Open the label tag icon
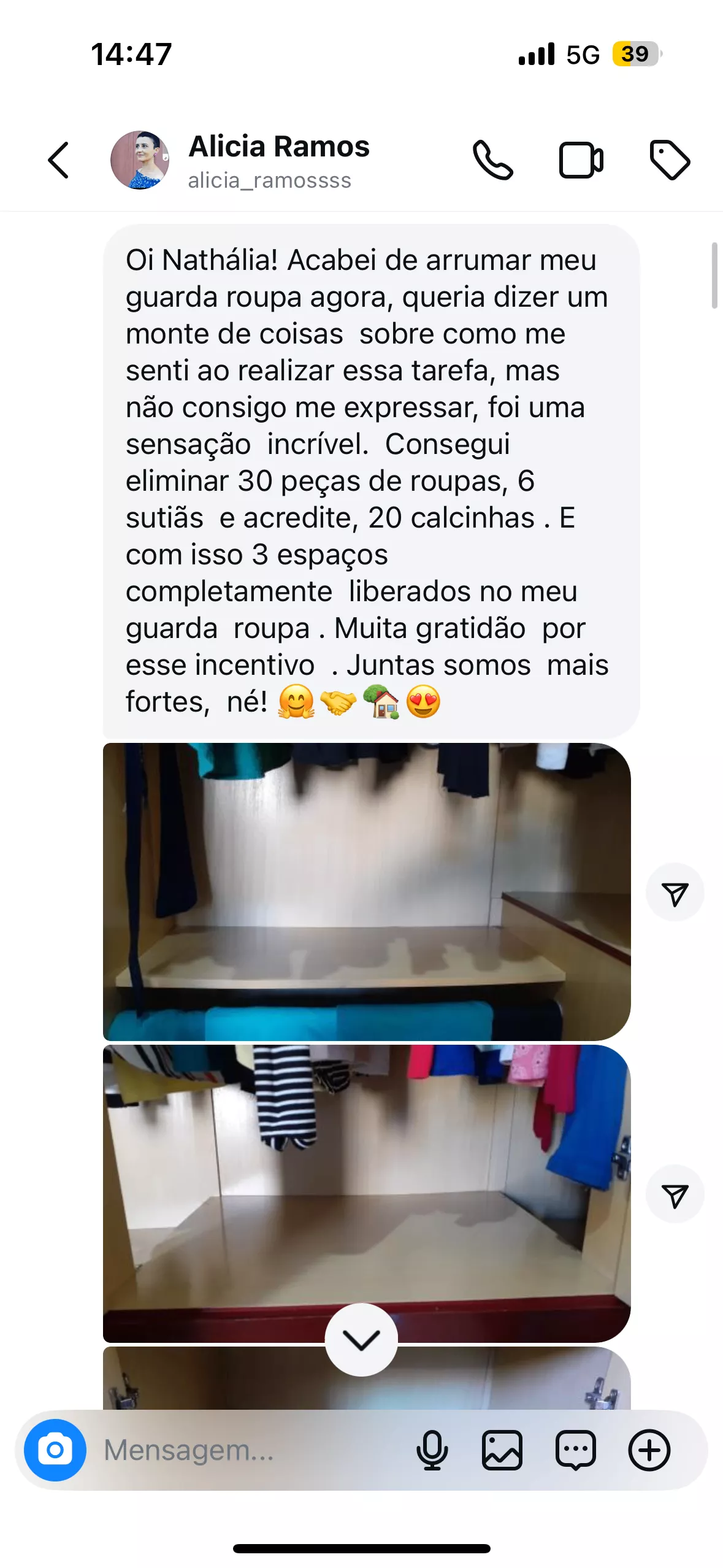The image size is (723, 1568). coord(670,161)
